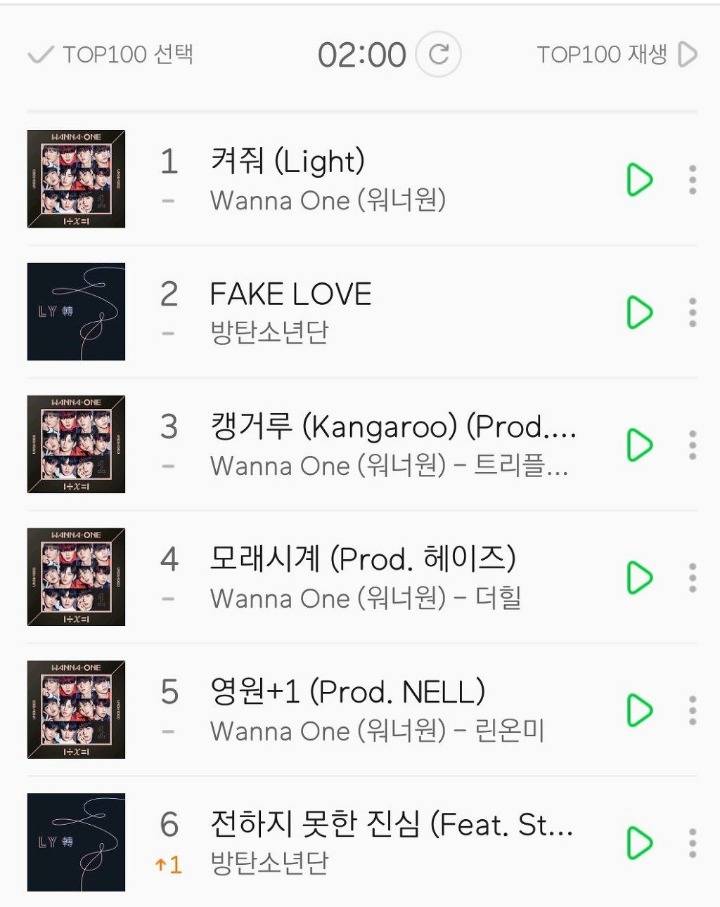Play 모래시계 (Prod. 헤이즈)
720x907 pixels.
(638, 578)
